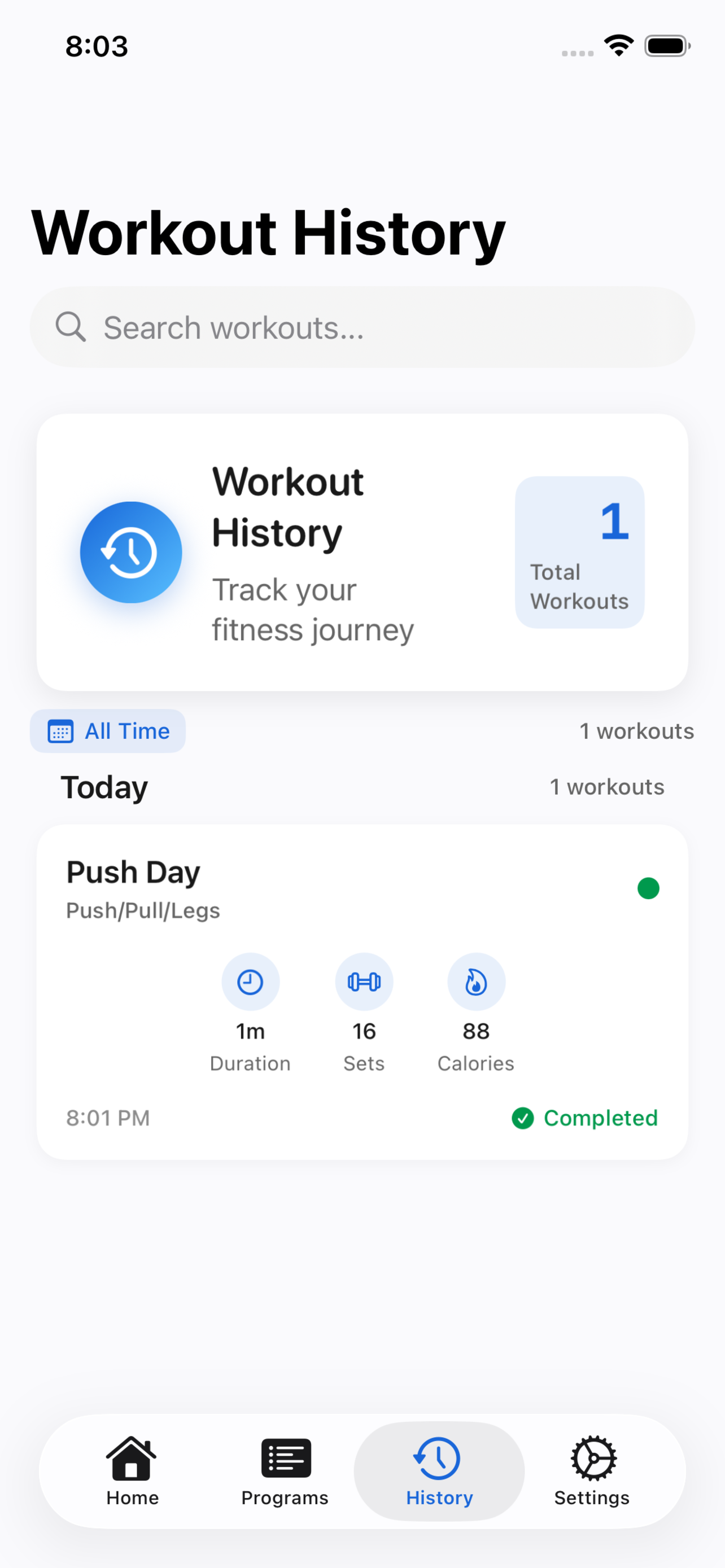Tap the search magnifier icon
This screenshot has height=1568, width=725.
[x=71, y=327]
